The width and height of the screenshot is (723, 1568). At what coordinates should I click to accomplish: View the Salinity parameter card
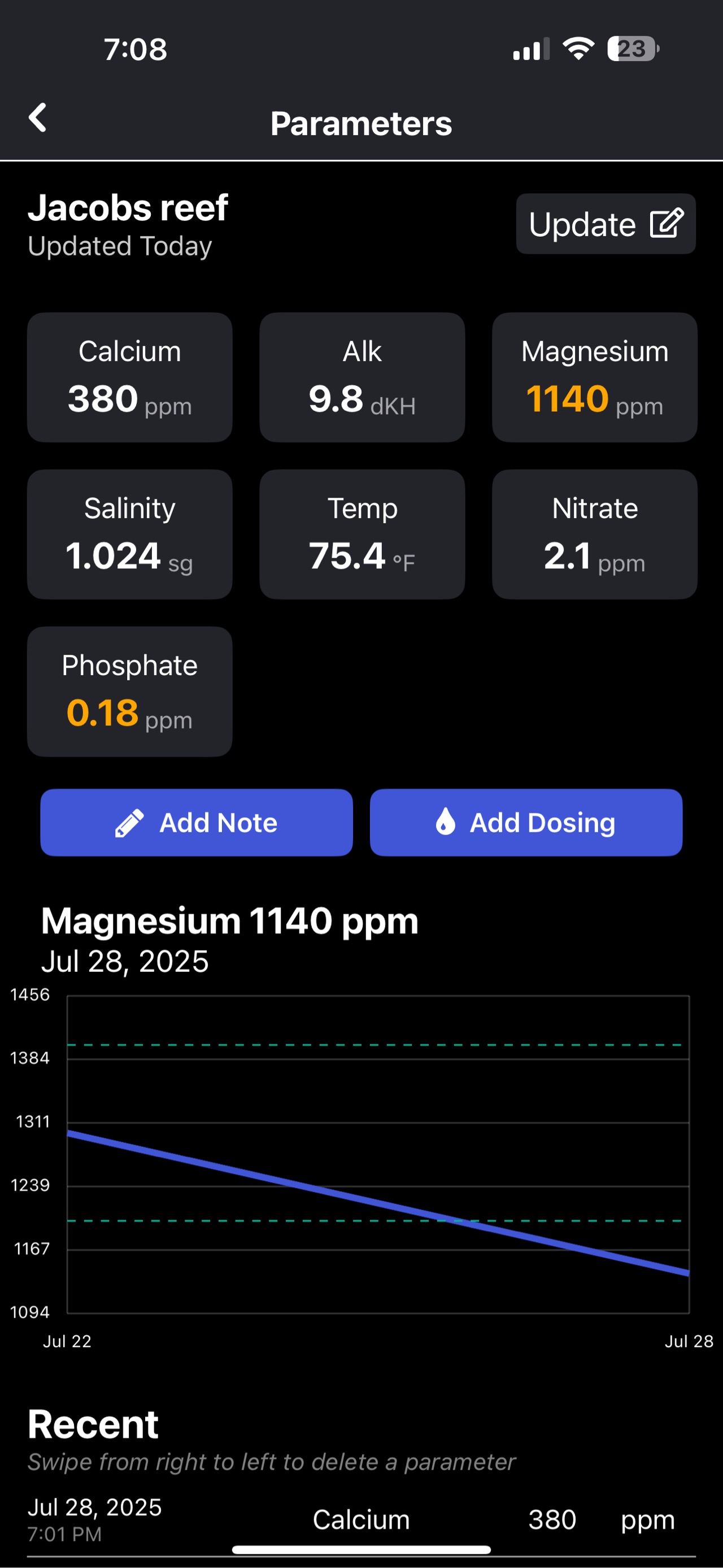click(x=129, y=534)
